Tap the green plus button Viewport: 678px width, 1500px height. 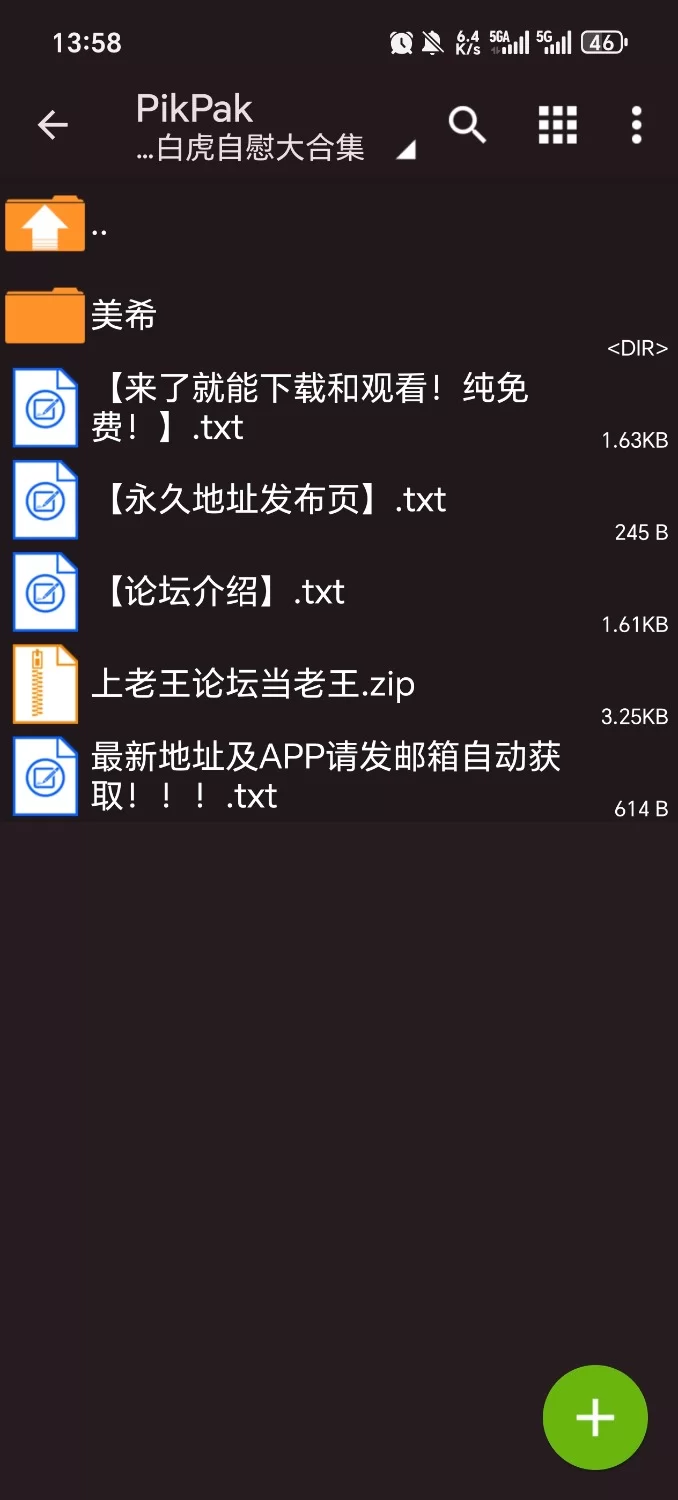pos(595,1417)
